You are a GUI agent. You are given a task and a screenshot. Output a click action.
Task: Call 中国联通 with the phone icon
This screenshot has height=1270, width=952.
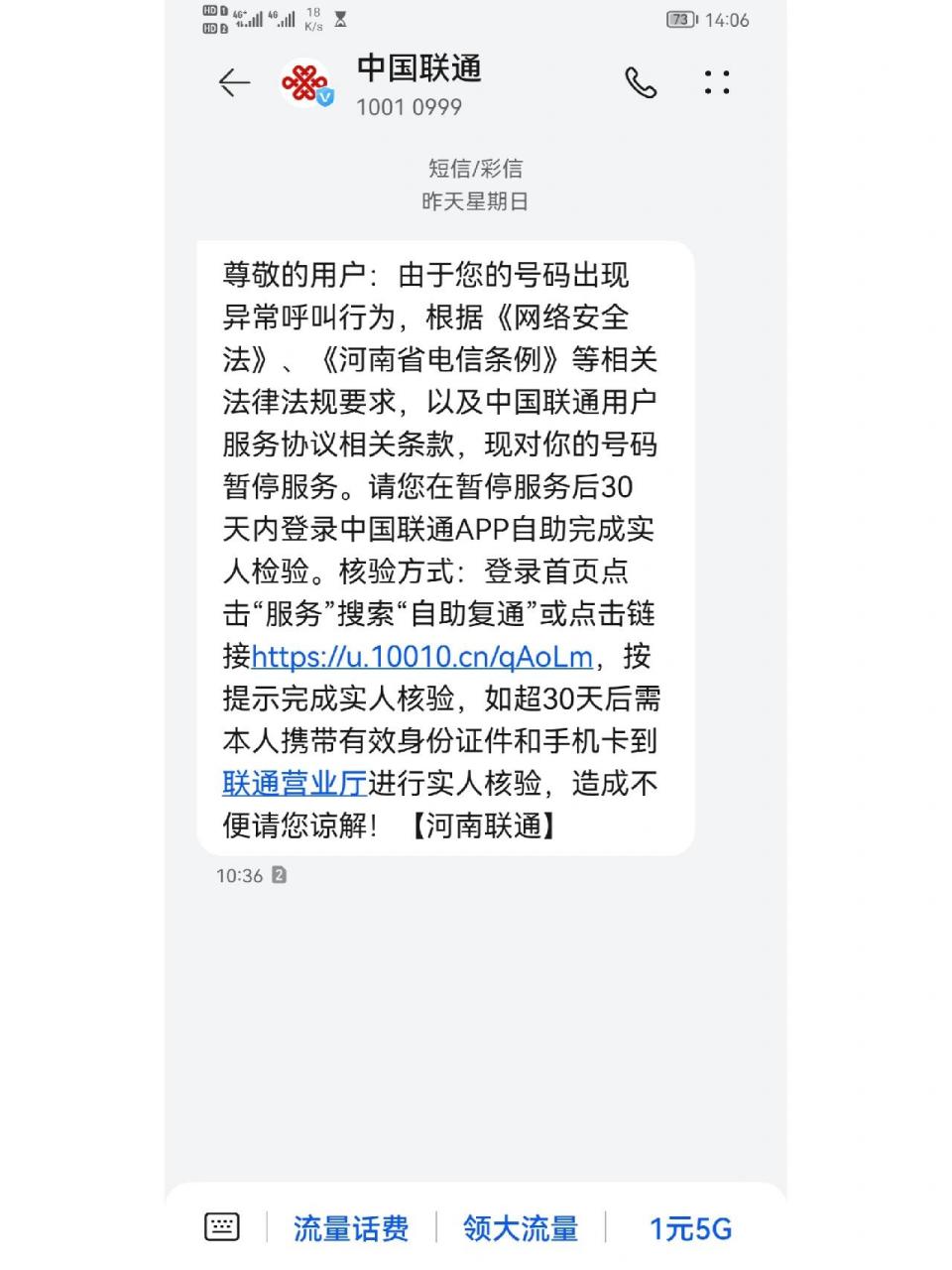click(641, 82)
